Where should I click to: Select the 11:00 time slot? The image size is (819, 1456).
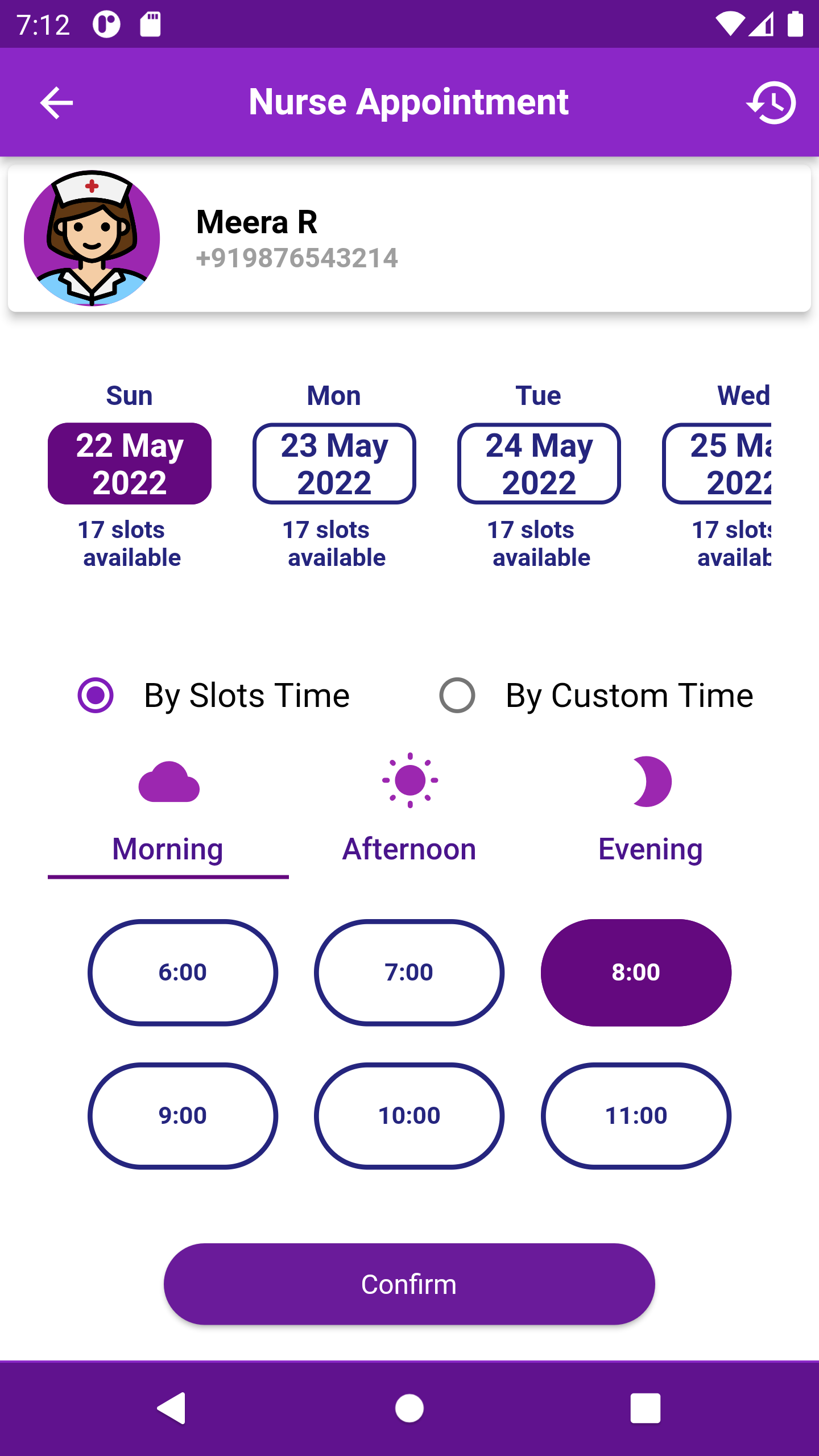[x=636, y=1116]
